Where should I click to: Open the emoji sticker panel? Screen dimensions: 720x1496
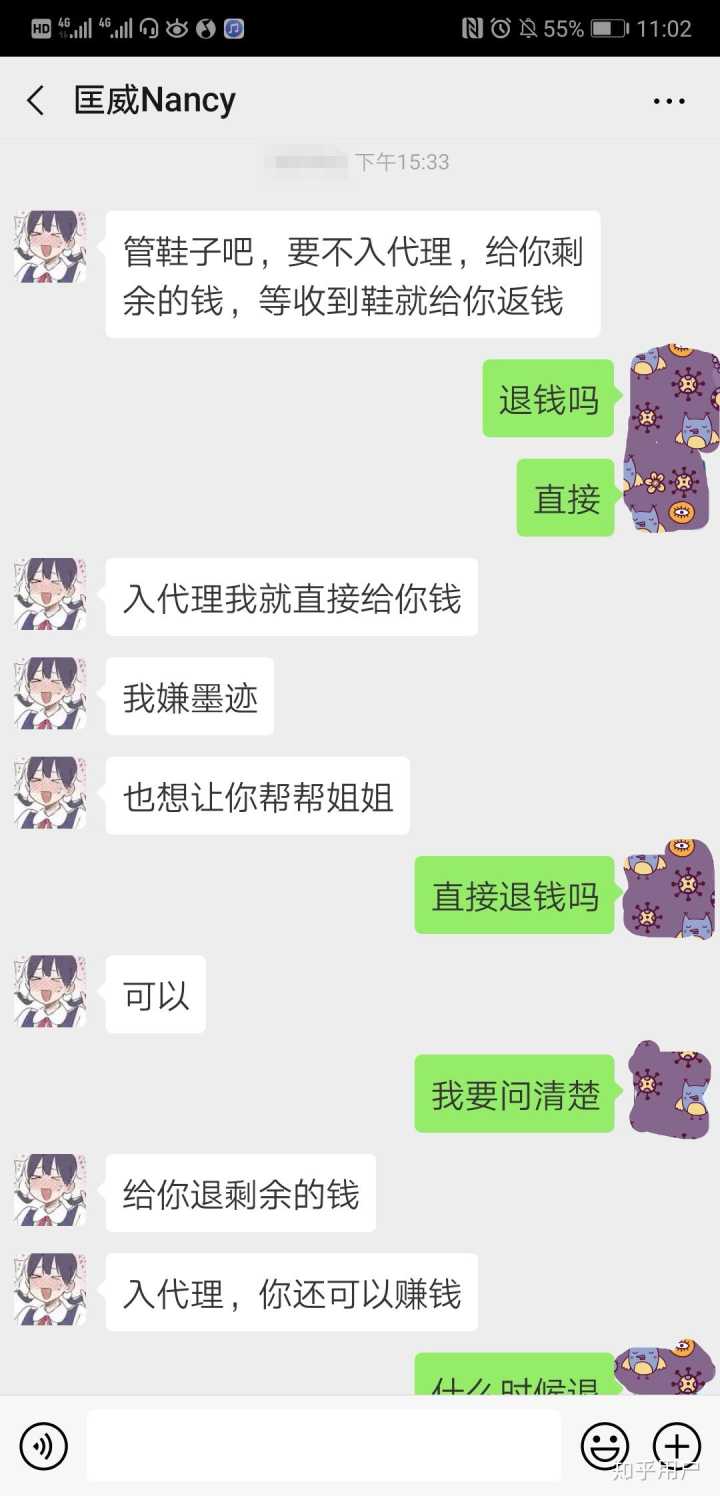point(605,1446)
